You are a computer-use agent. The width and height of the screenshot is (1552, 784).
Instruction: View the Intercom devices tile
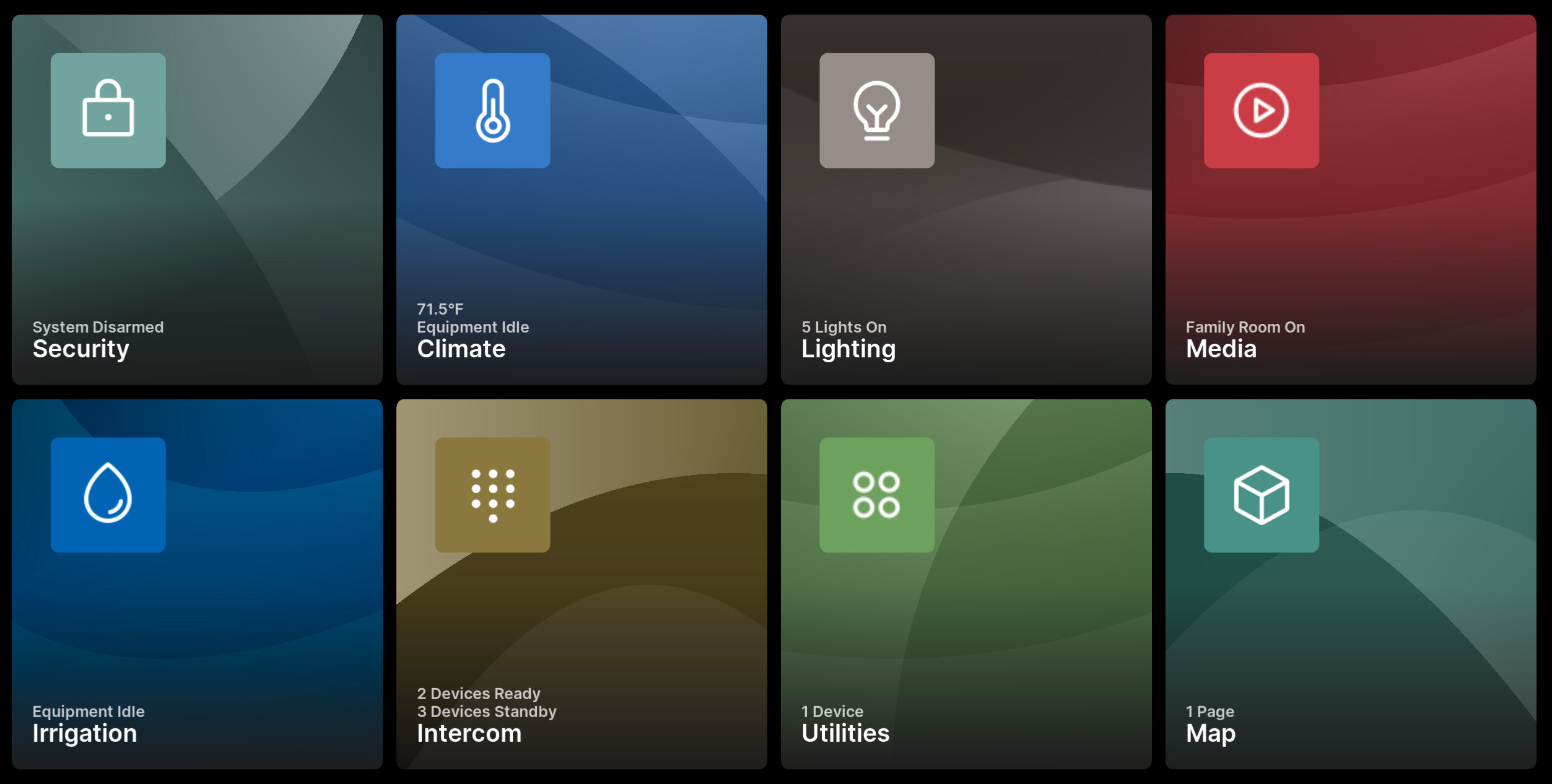[x=582, y=584]
